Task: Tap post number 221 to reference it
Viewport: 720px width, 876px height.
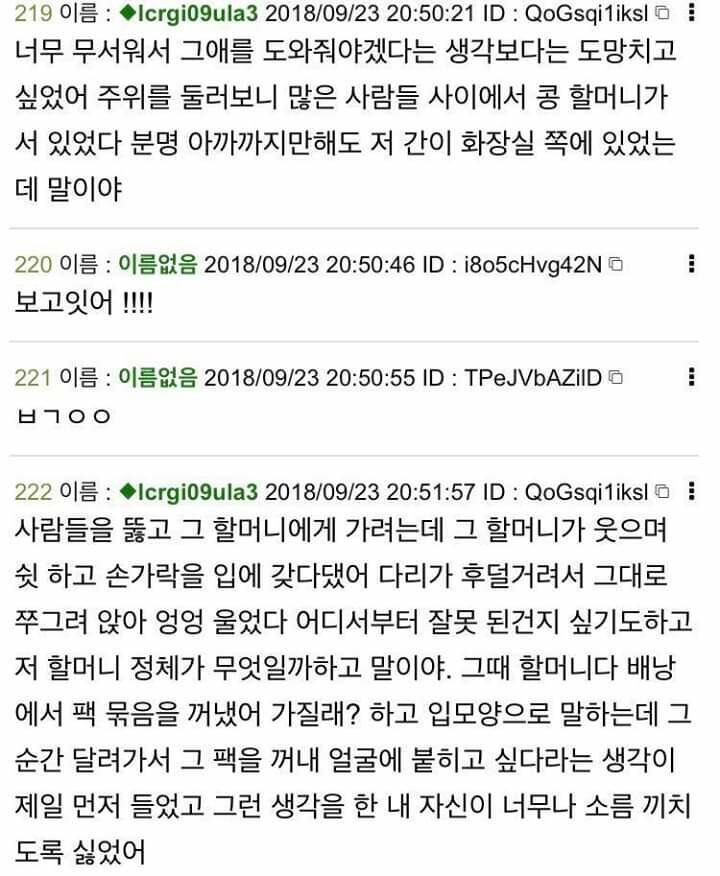Action: pos(32,378)
